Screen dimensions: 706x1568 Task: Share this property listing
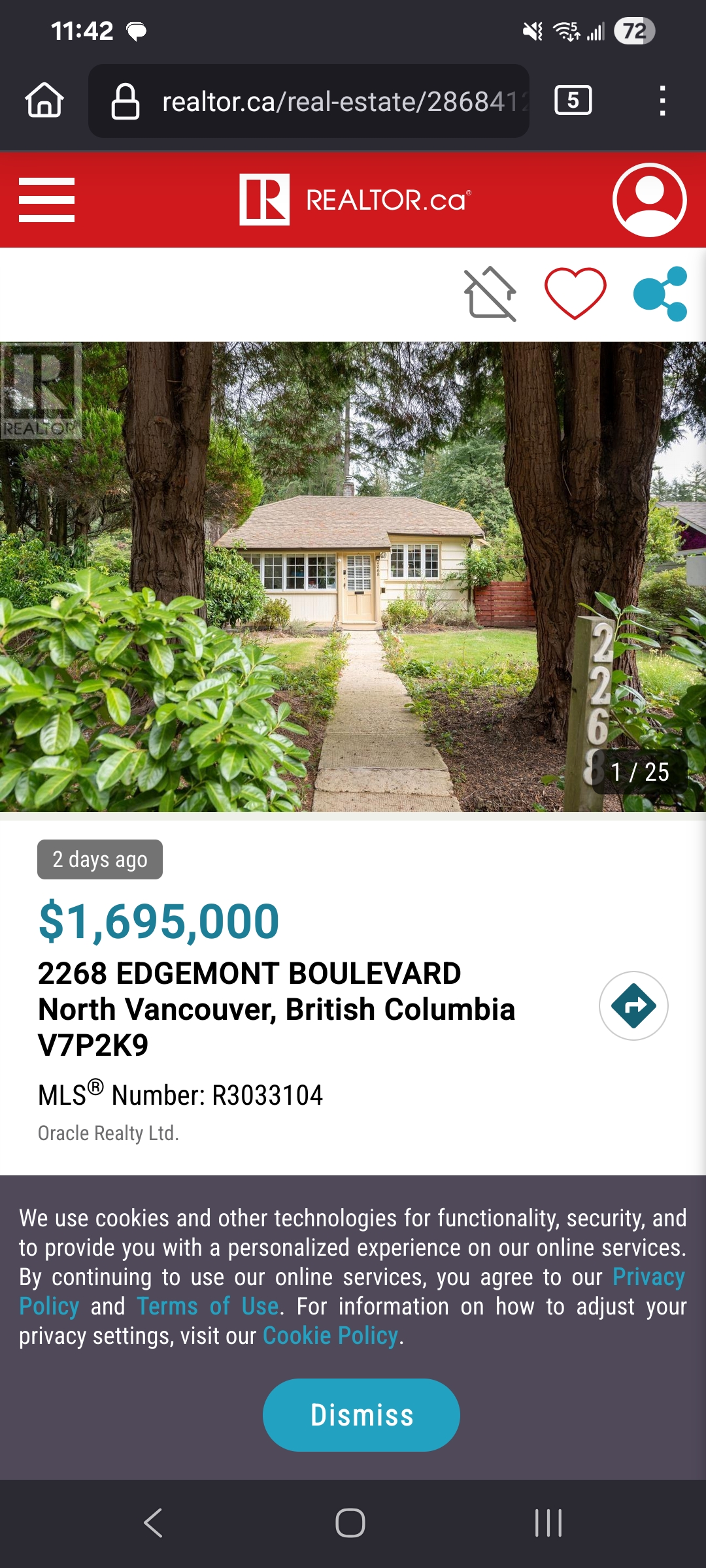pos(660,294)
